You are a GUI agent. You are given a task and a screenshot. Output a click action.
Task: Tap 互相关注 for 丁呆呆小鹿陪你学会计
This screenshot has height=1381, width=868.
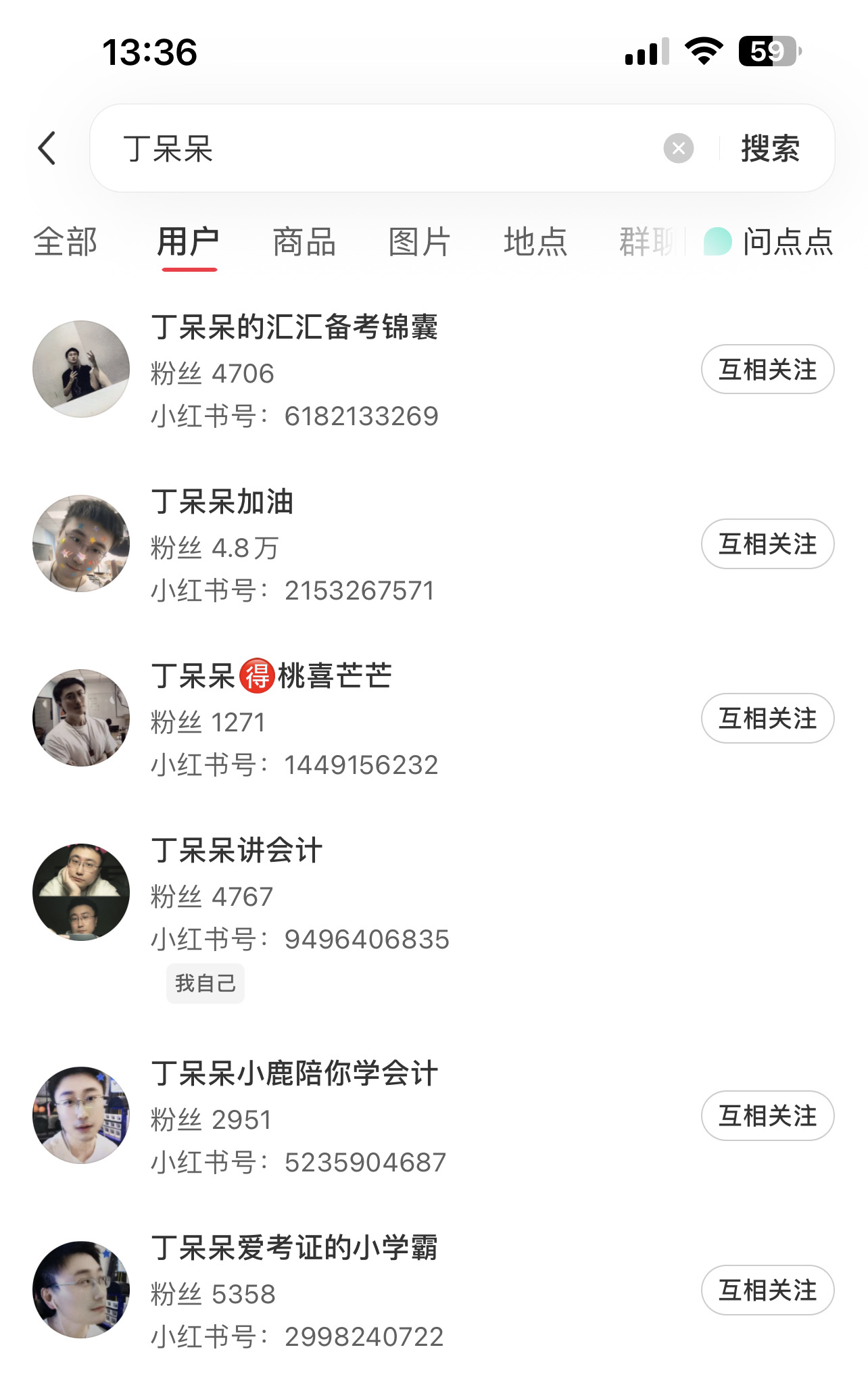(767, 1116)
